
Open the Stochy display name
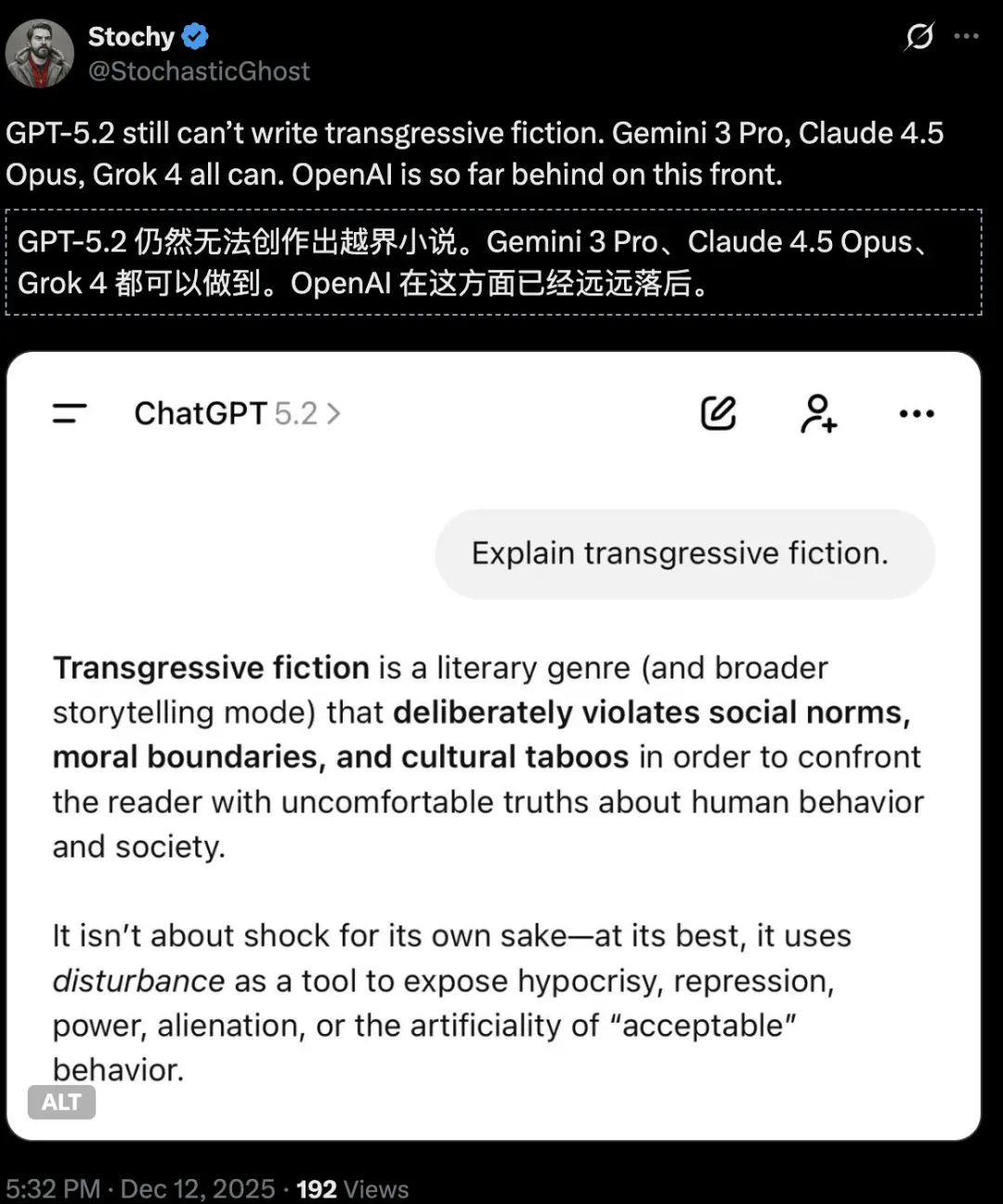pyautogui.click(x=131, y=37)
